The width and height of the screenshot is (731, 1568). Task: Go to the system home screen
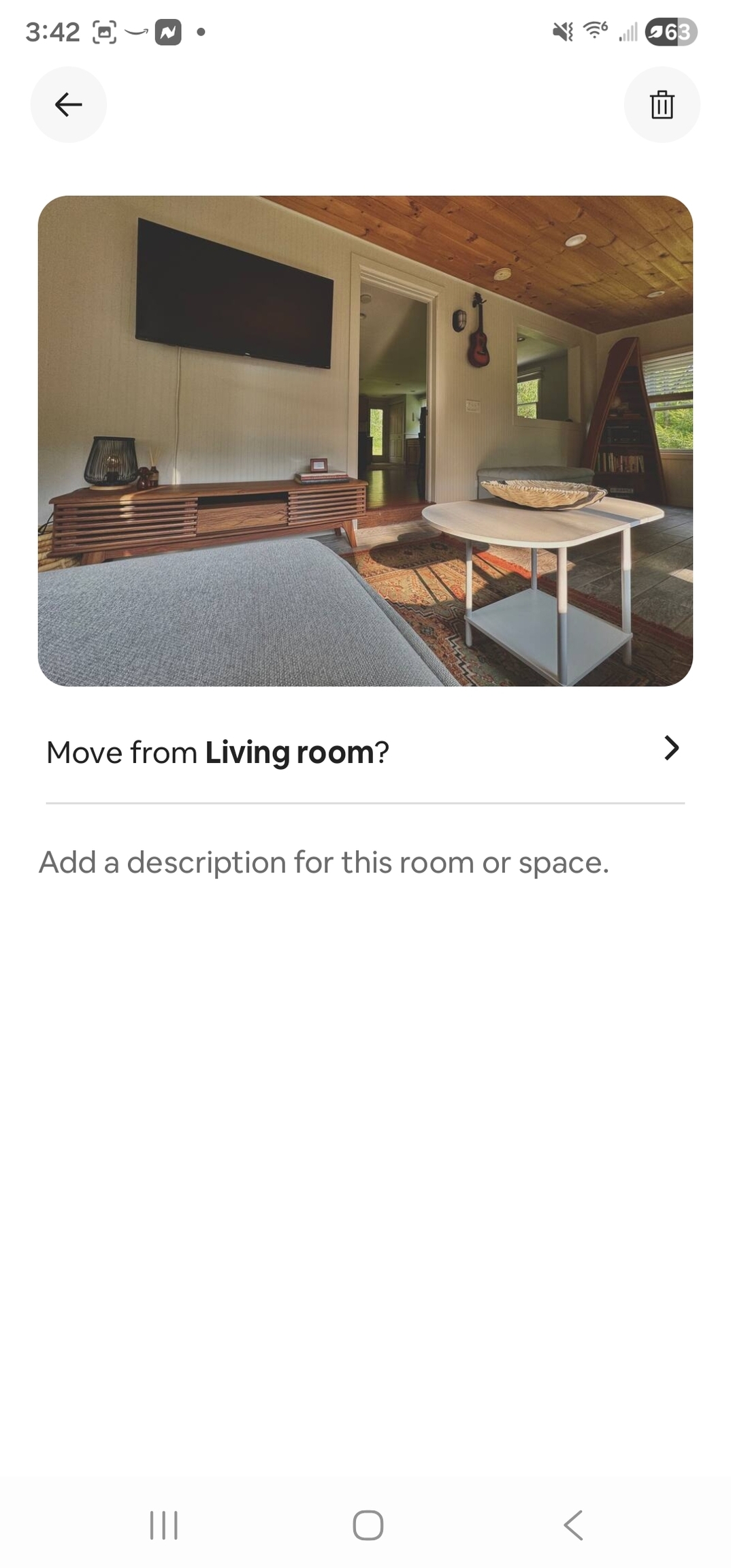point(368,1525)
